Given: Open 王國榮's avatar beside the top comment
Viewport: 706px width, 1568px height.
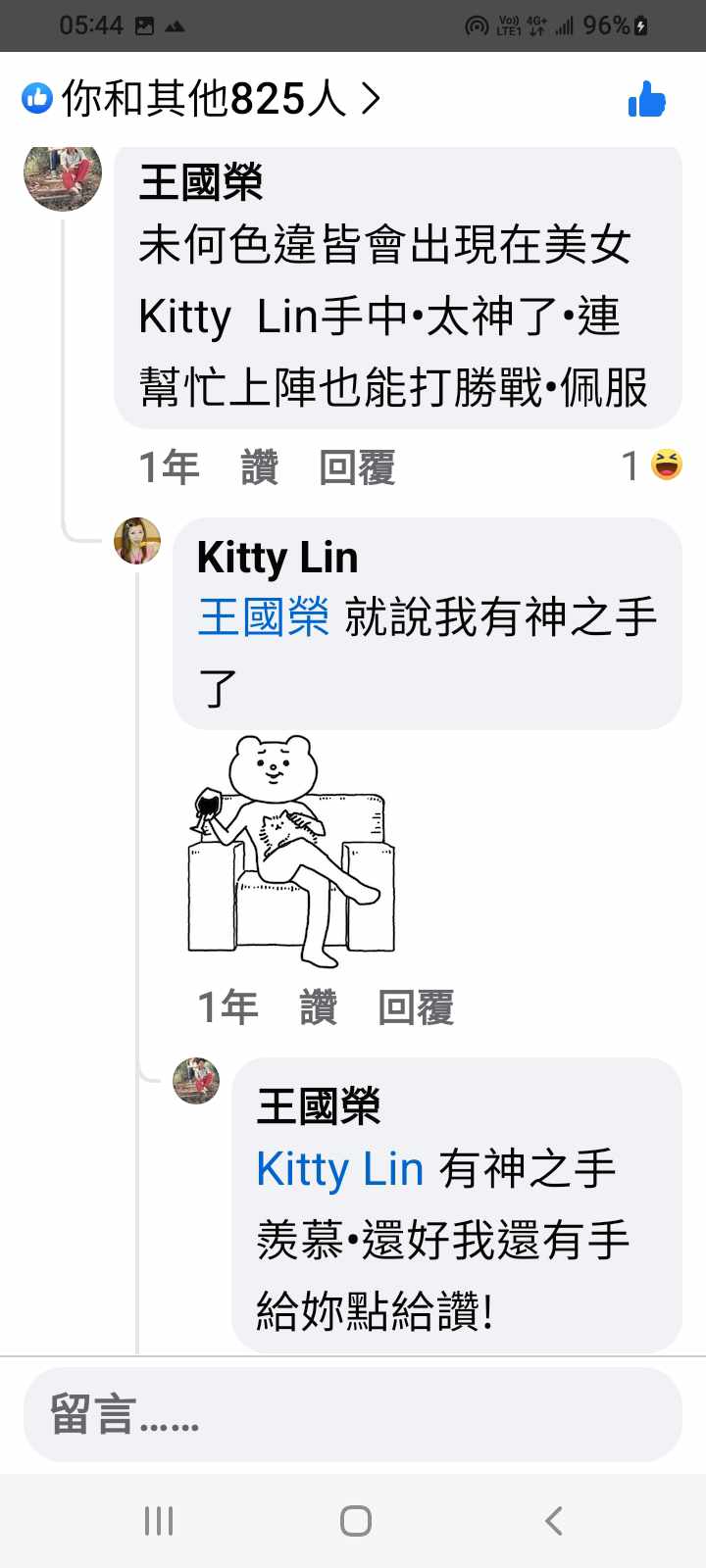Looking at the screenshot, I should click(x=63, y=174).
